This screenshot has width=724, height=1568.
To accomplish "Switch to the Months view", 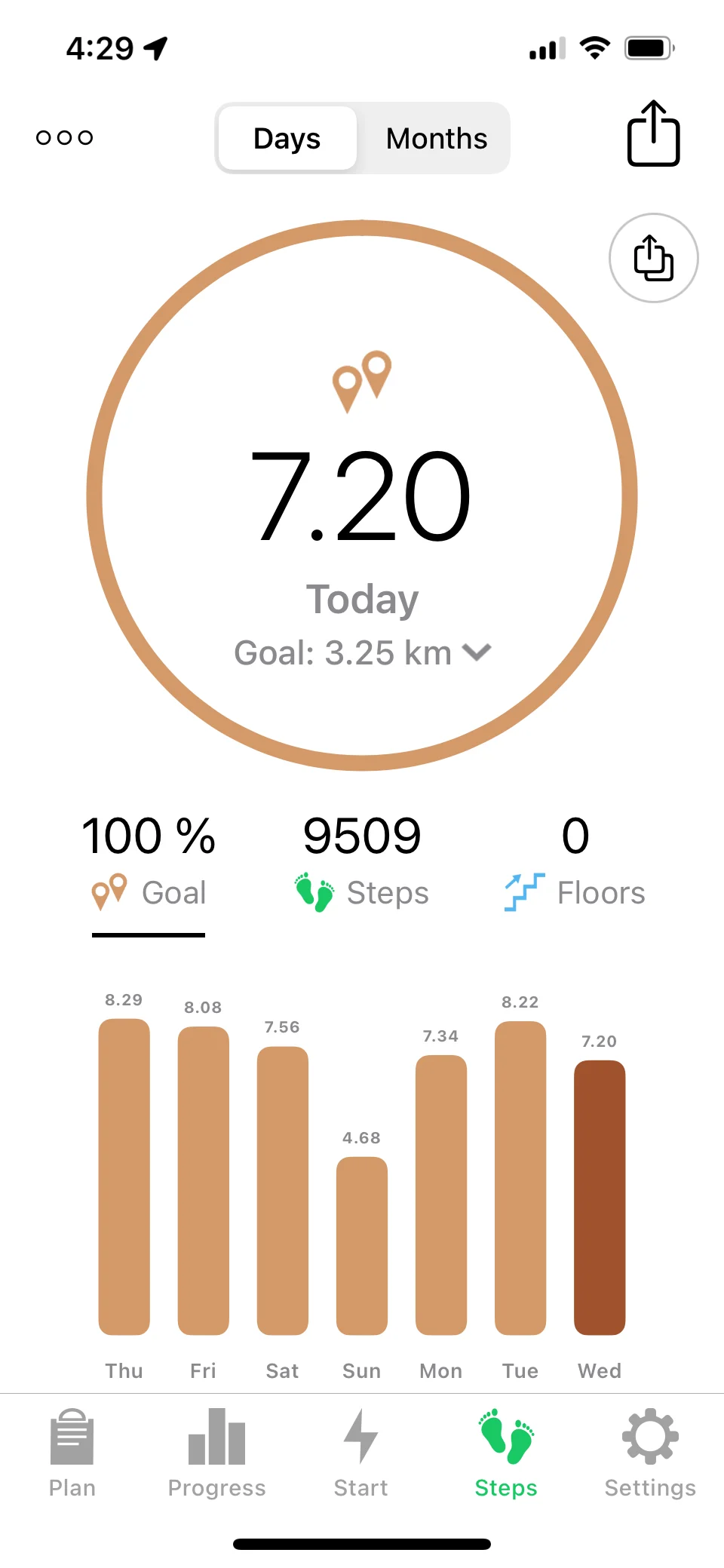I will (436, 139).
